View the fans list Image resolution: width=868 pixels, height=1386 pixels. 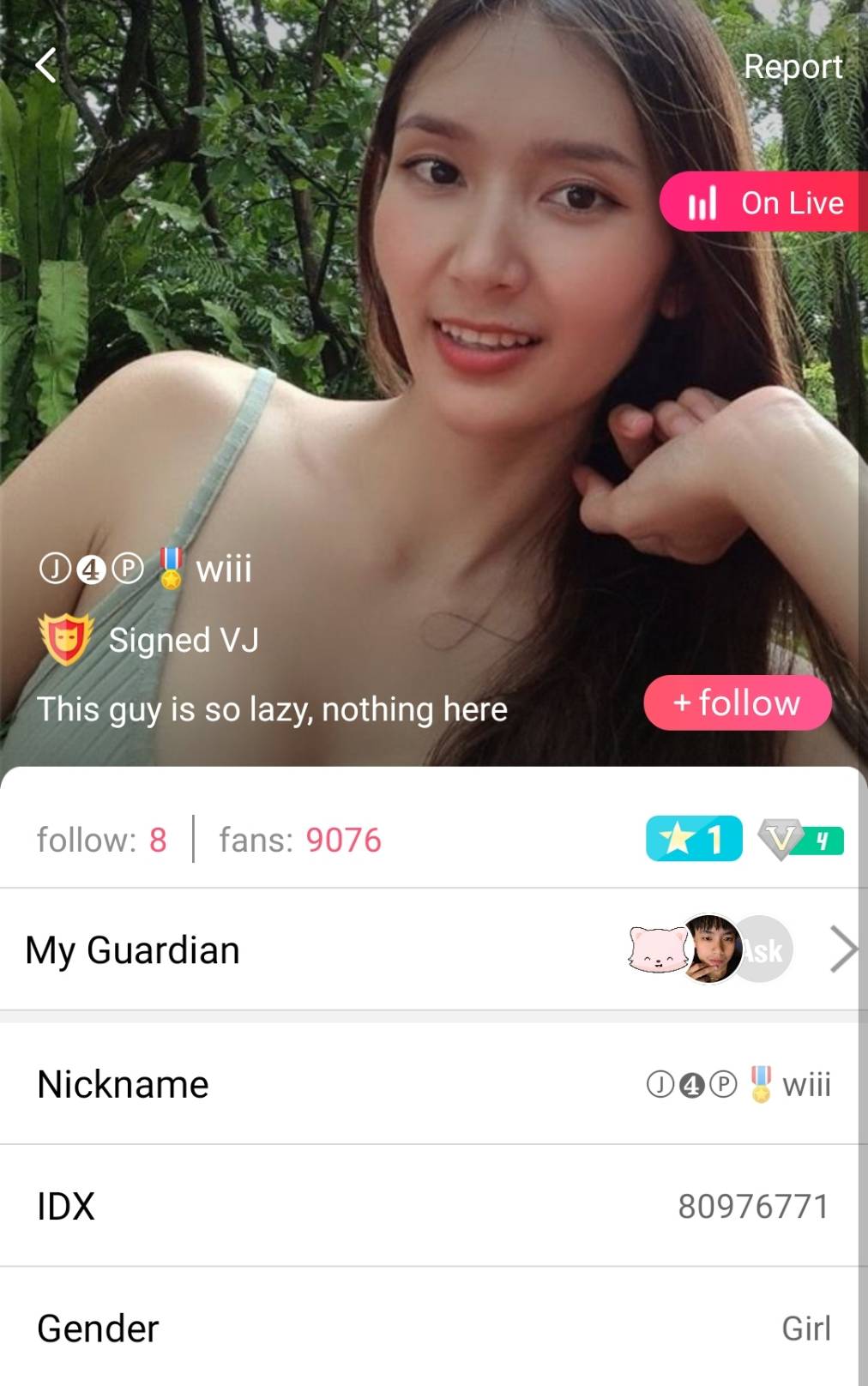[x=299, y=840]
